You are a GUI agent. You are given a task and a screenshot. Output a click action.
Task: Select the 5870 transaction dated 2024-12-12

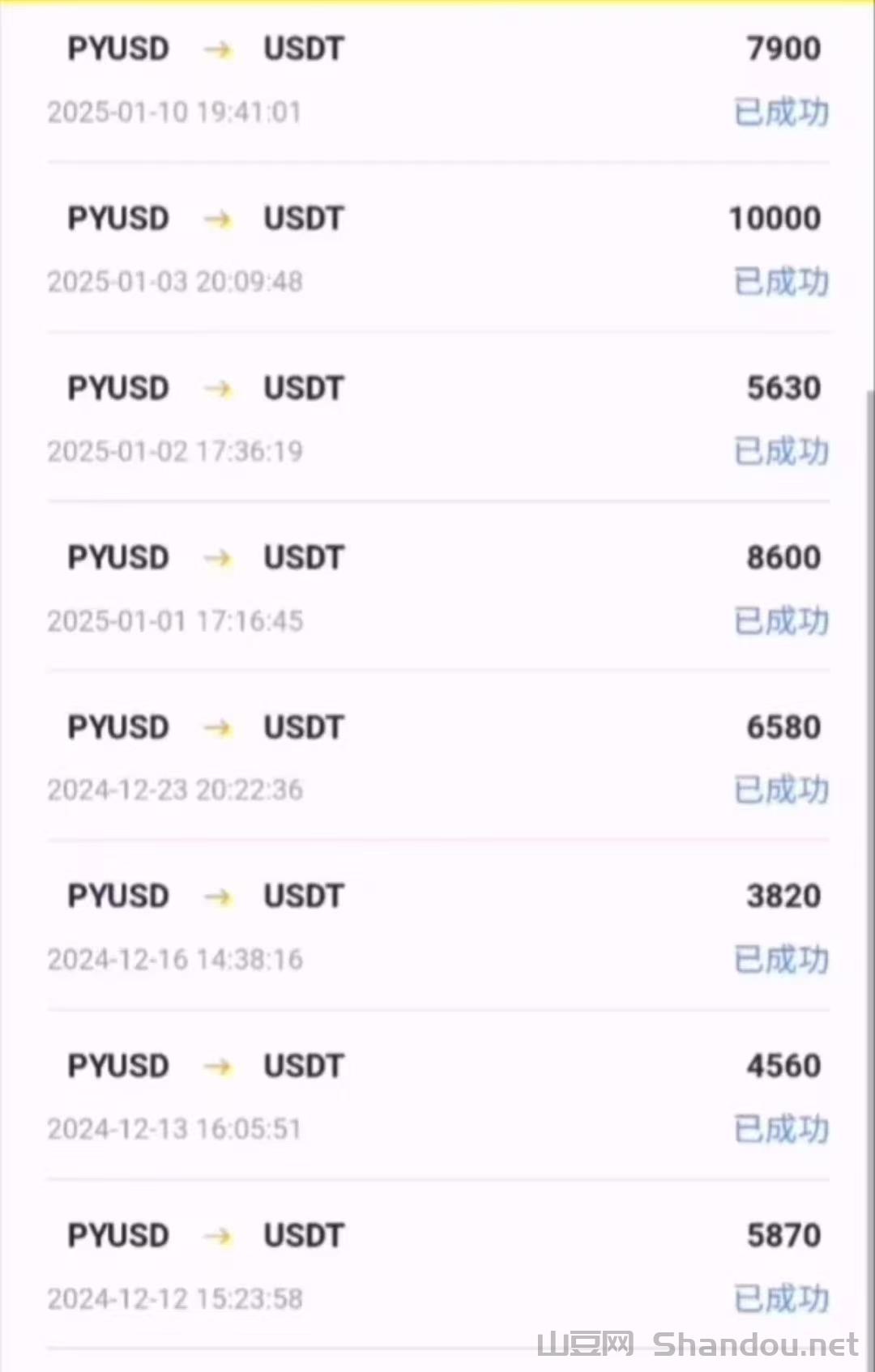pyautogui.click(x=437, y=1266)
